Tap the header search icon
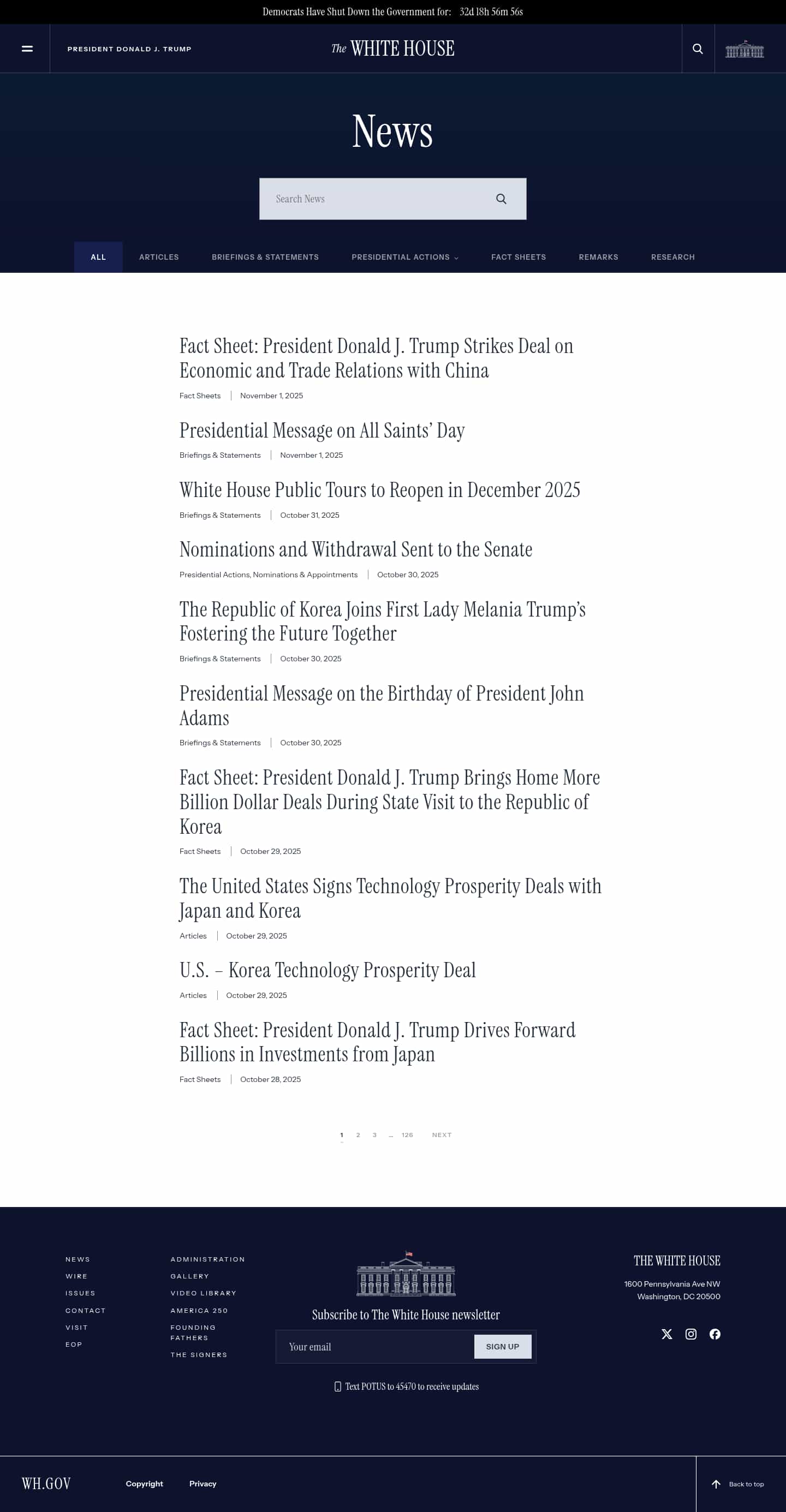The image size is (786, 1512). 698,49
